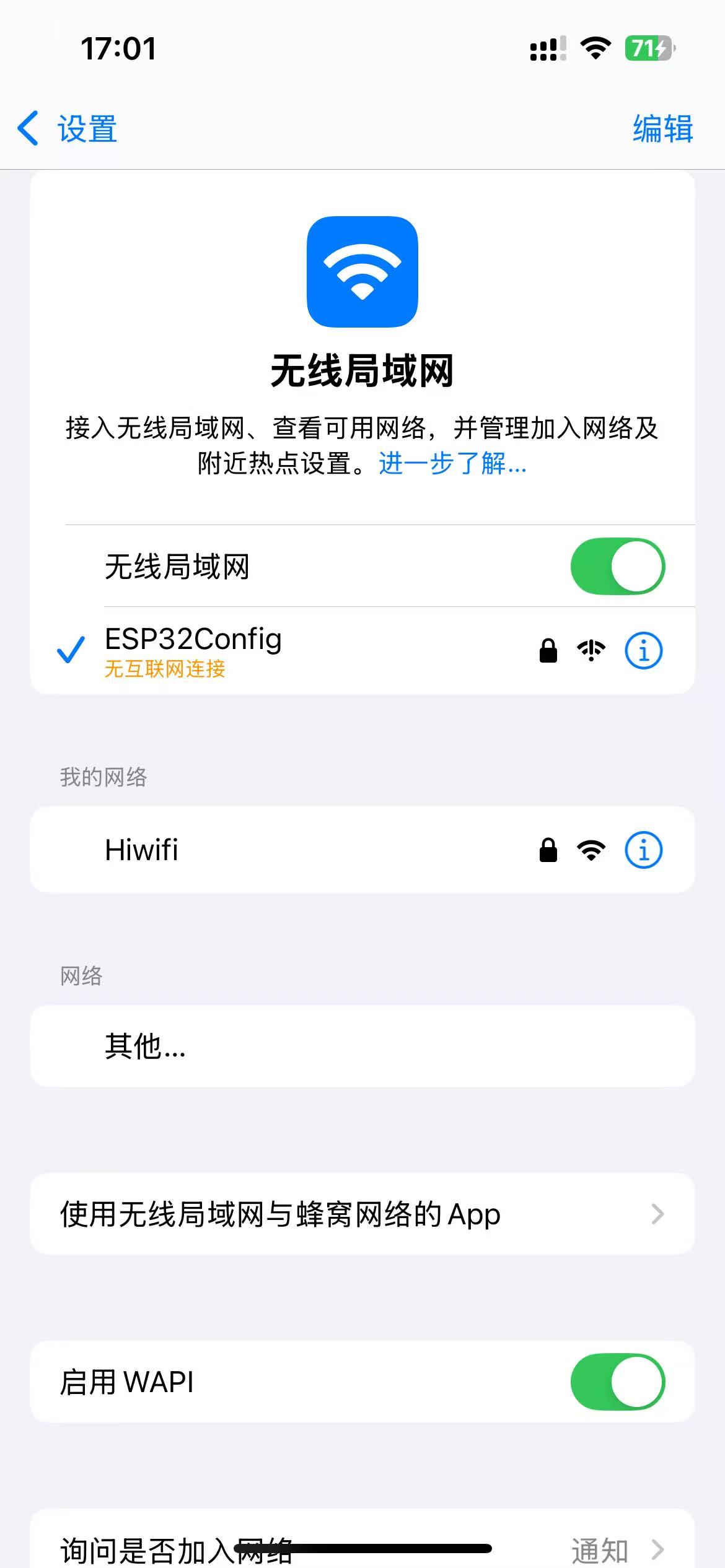
Task: Open the 进一步了解 link
Action: click(452, 463)
